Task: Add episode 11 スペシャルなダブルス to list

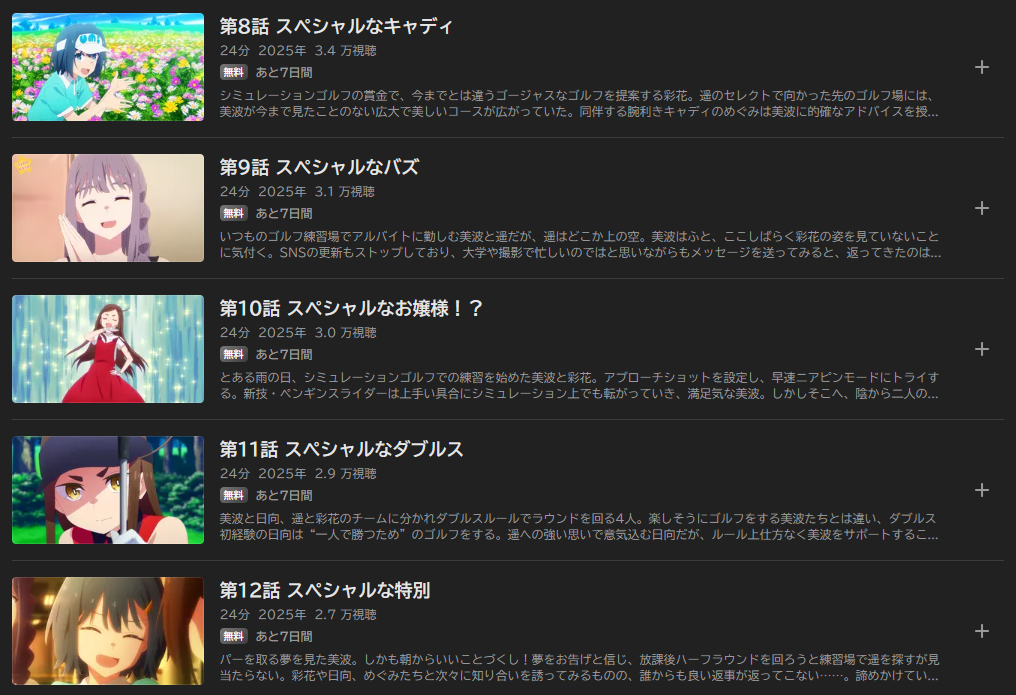Action: pos(982,490)
